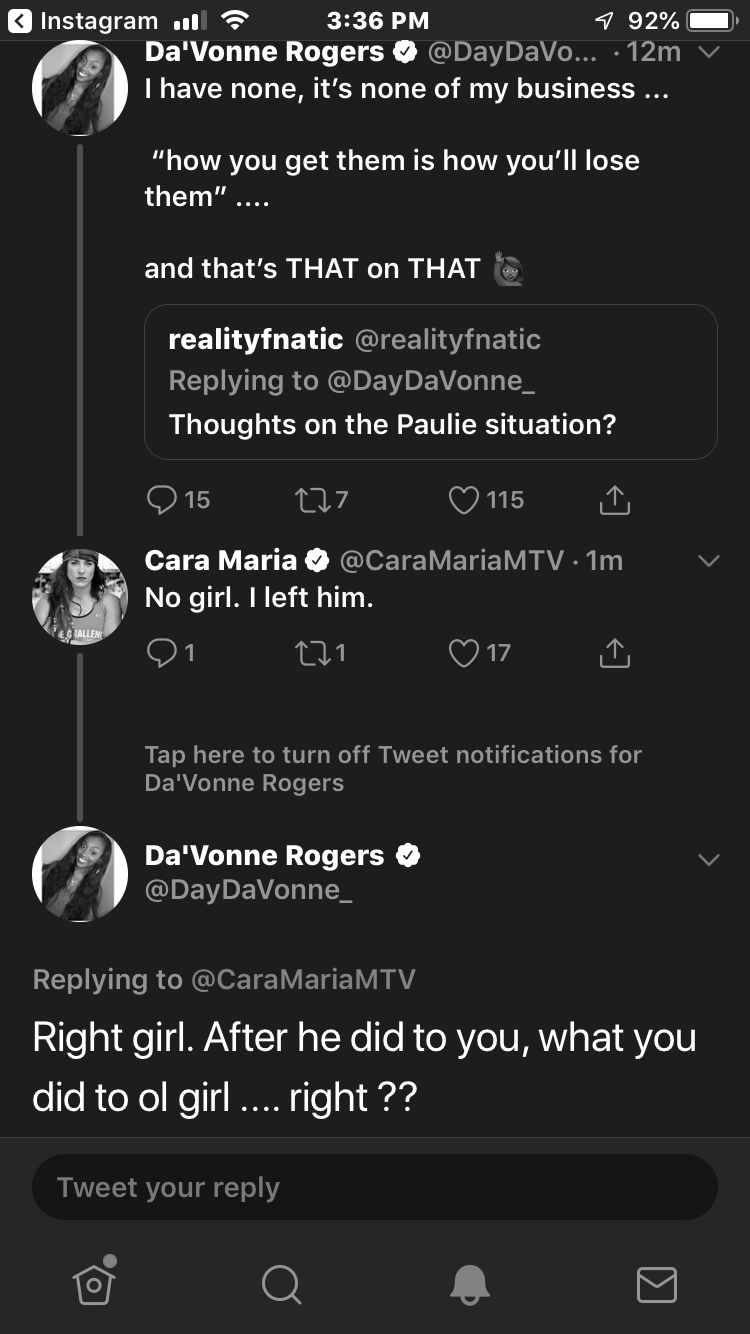Retweet Cara Maria's "I left him" tweet

[x=320, y=653]
